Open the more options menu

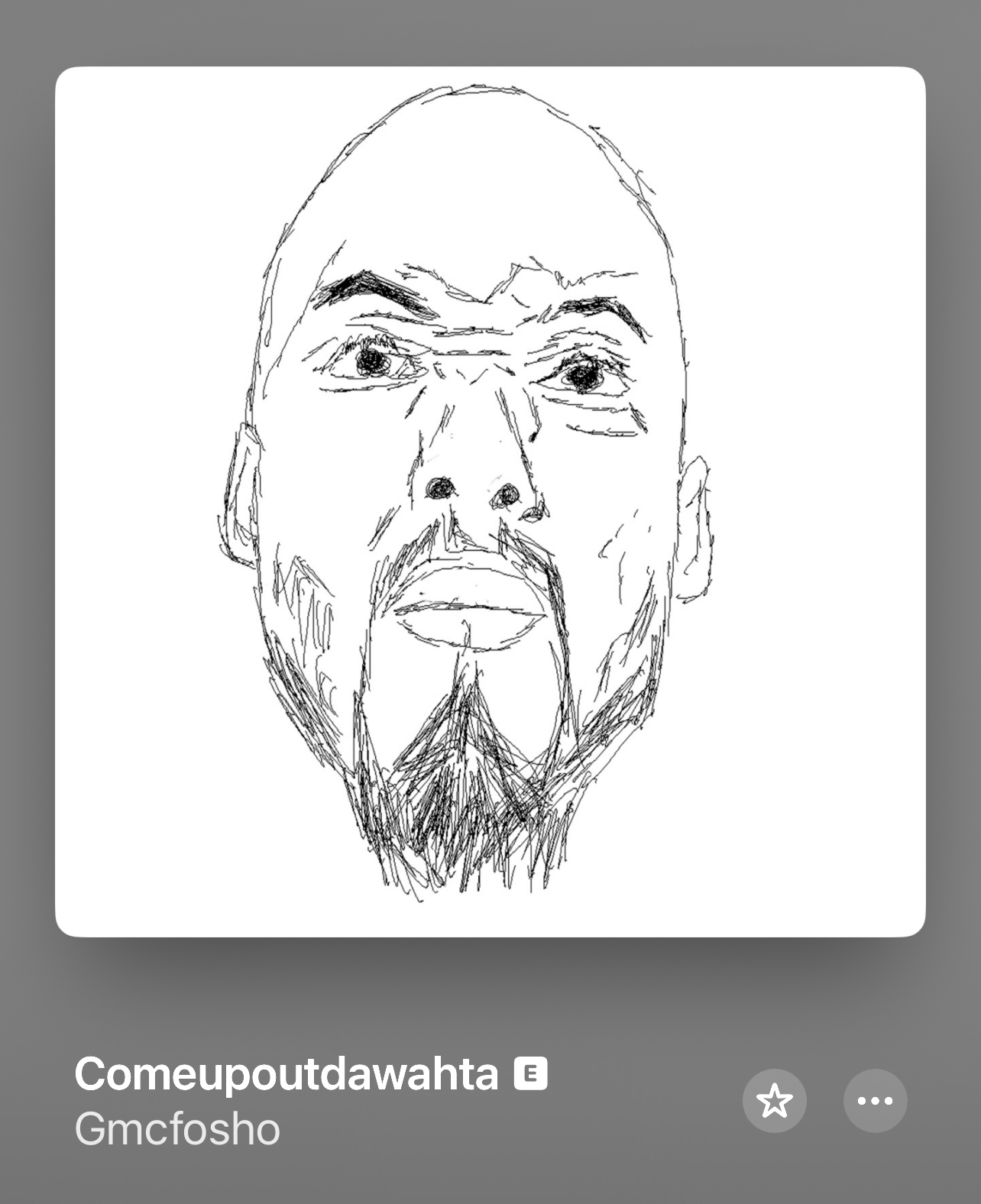point(875,1100)
